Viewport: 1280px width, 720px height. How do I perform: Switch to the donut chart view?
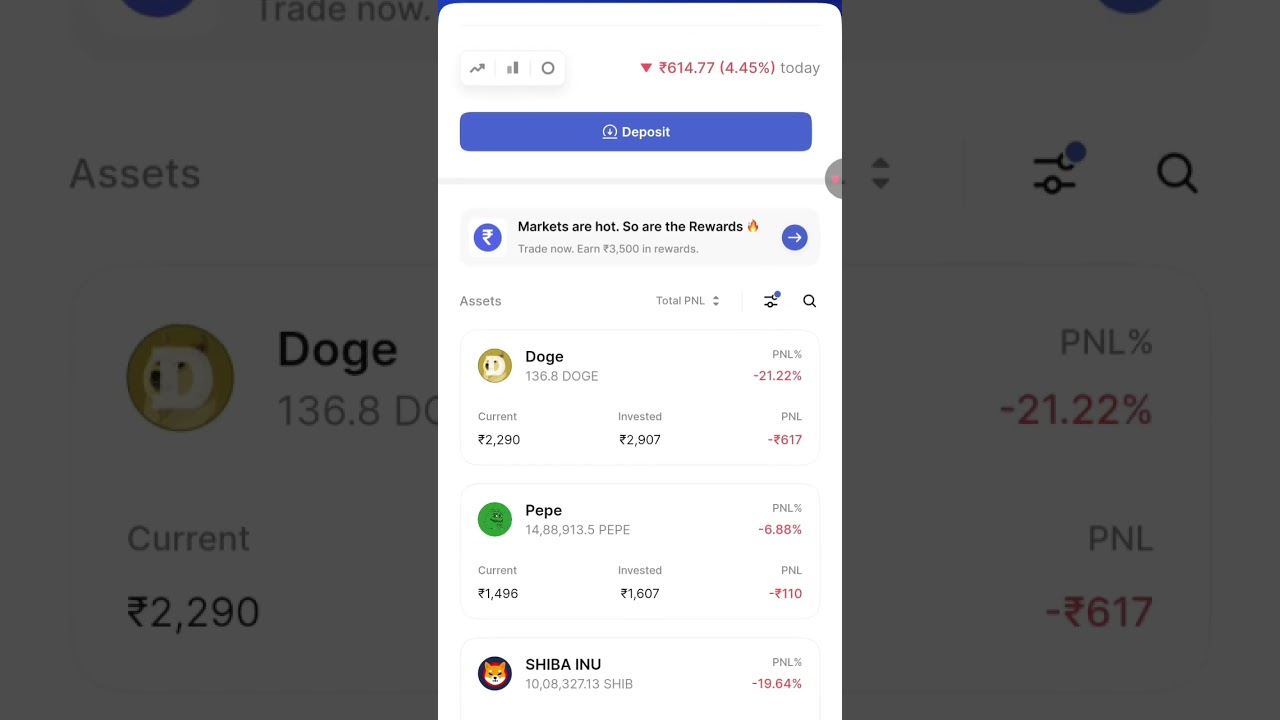point(548,68)
